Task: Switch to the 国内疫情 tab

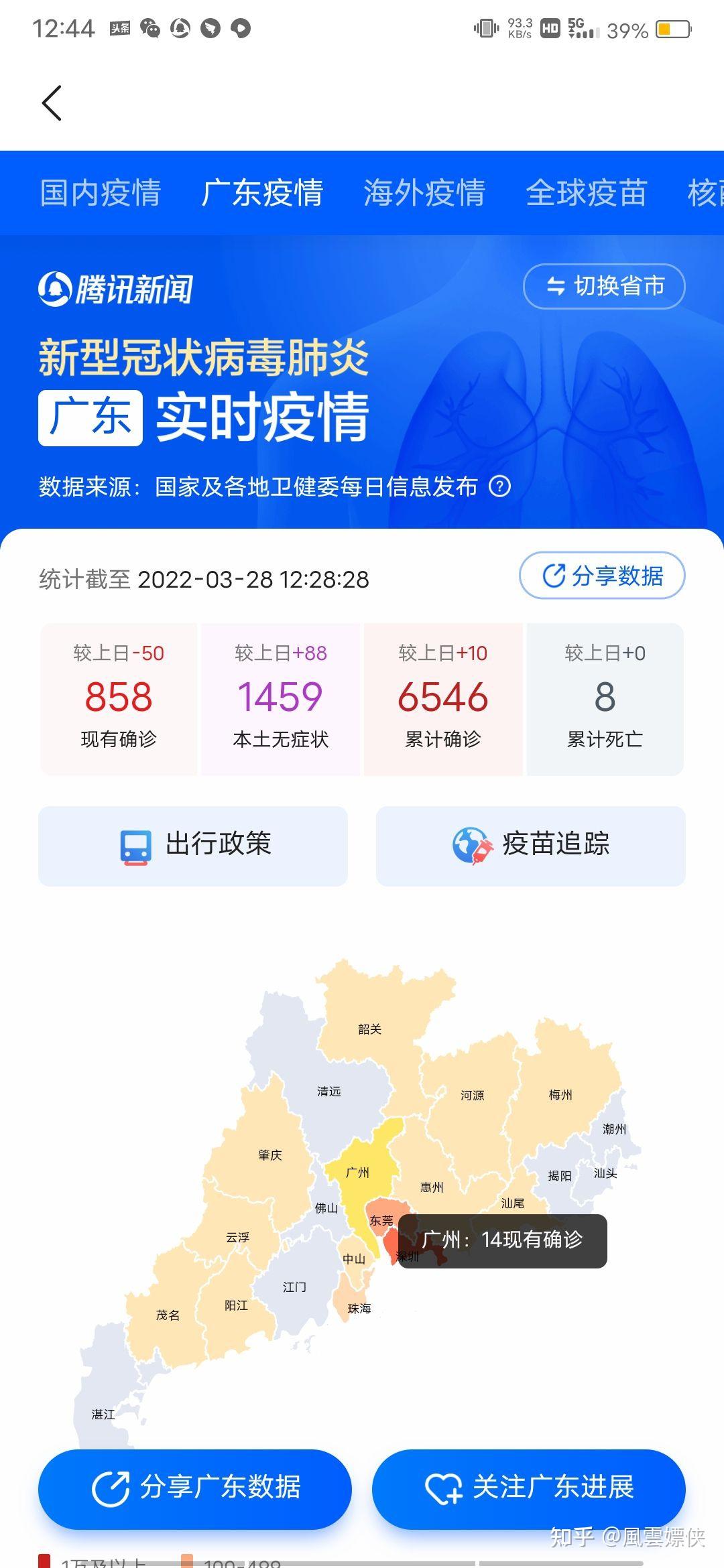Action: point(101,193)
